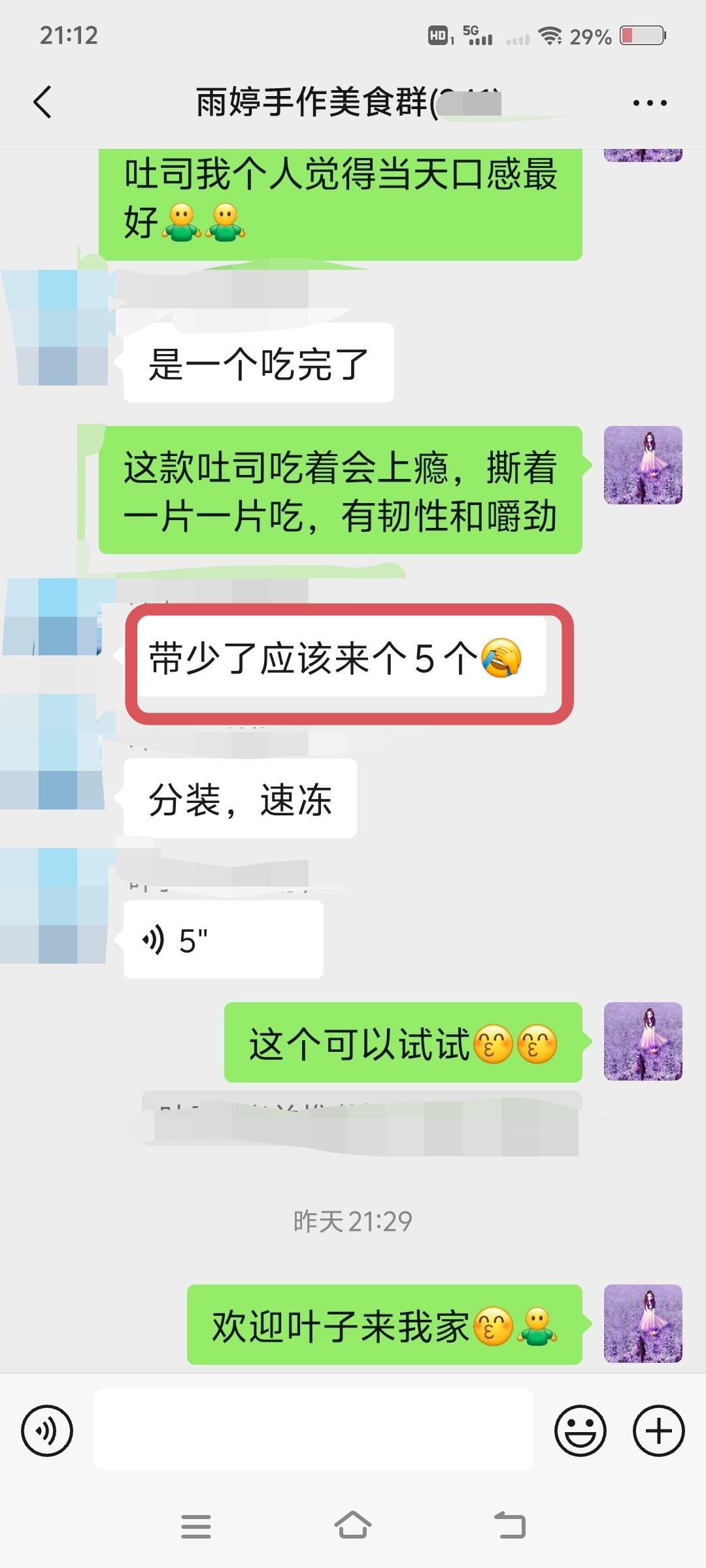Open the group chat overflow menu

point(649,103)
